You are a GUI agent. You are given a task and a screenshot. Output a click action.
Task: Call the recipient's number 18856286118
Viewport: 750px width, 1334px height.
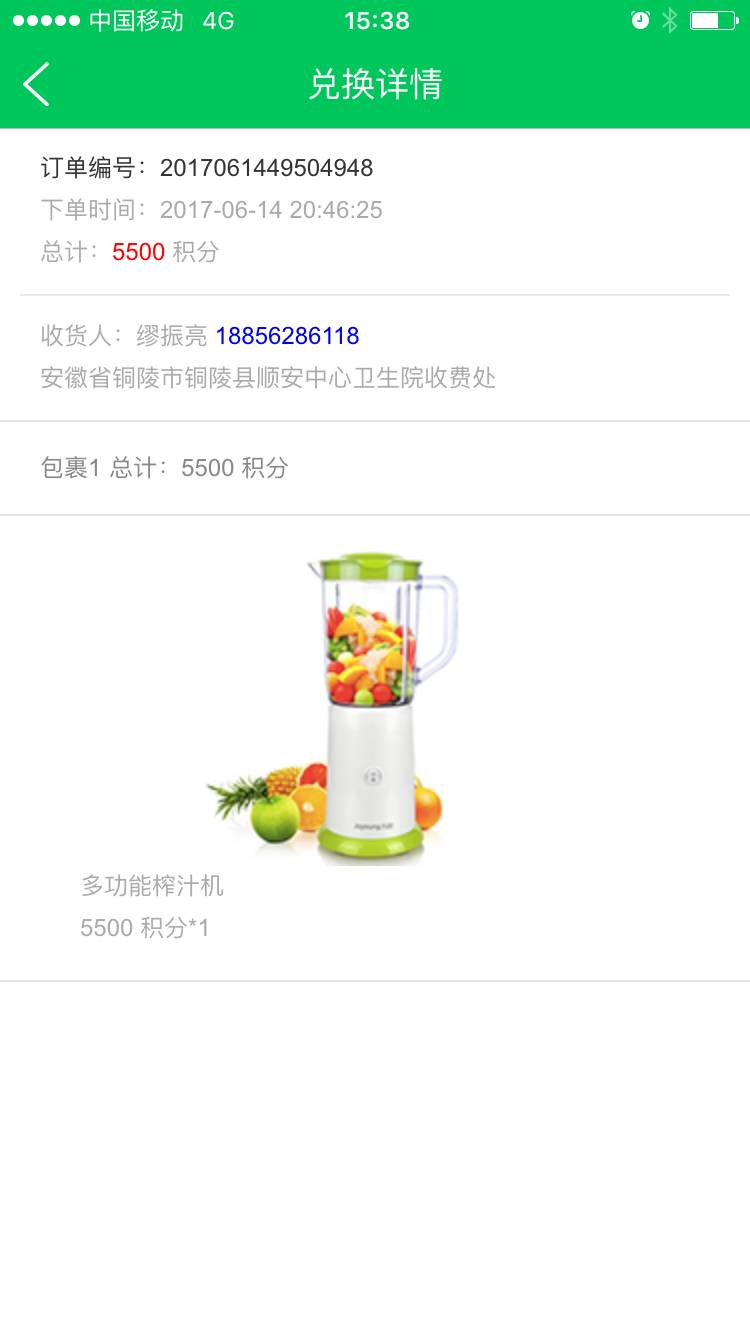287,336
